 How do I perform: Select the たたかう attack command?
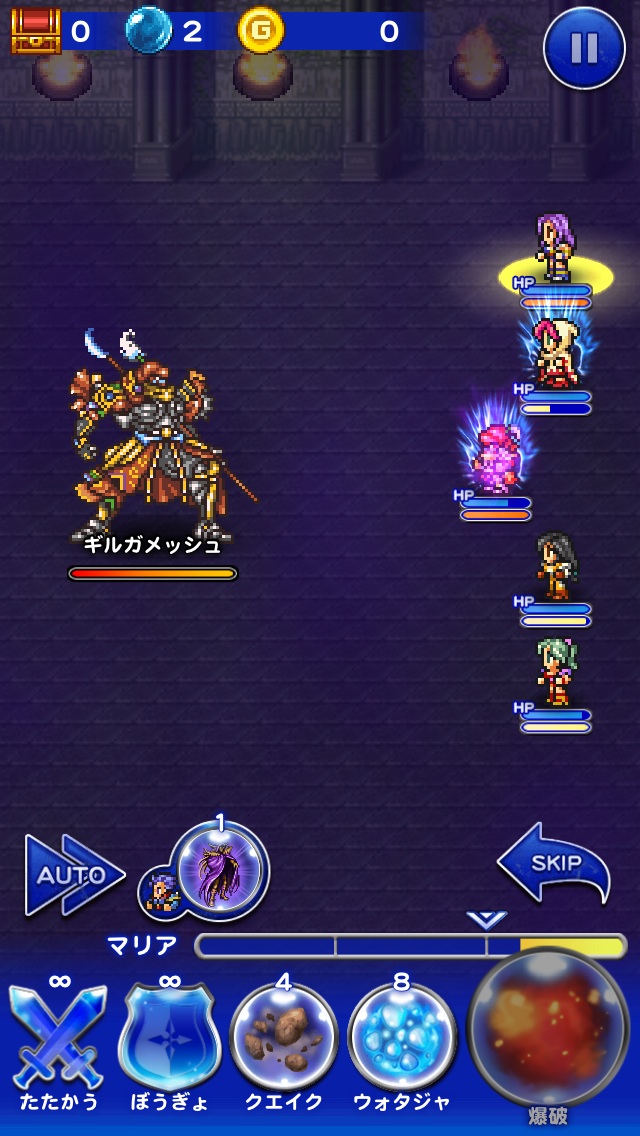click(58, 1040)
